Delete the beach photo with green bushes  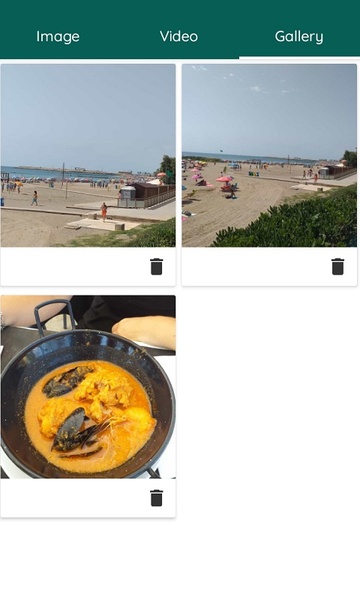(338, 267)
